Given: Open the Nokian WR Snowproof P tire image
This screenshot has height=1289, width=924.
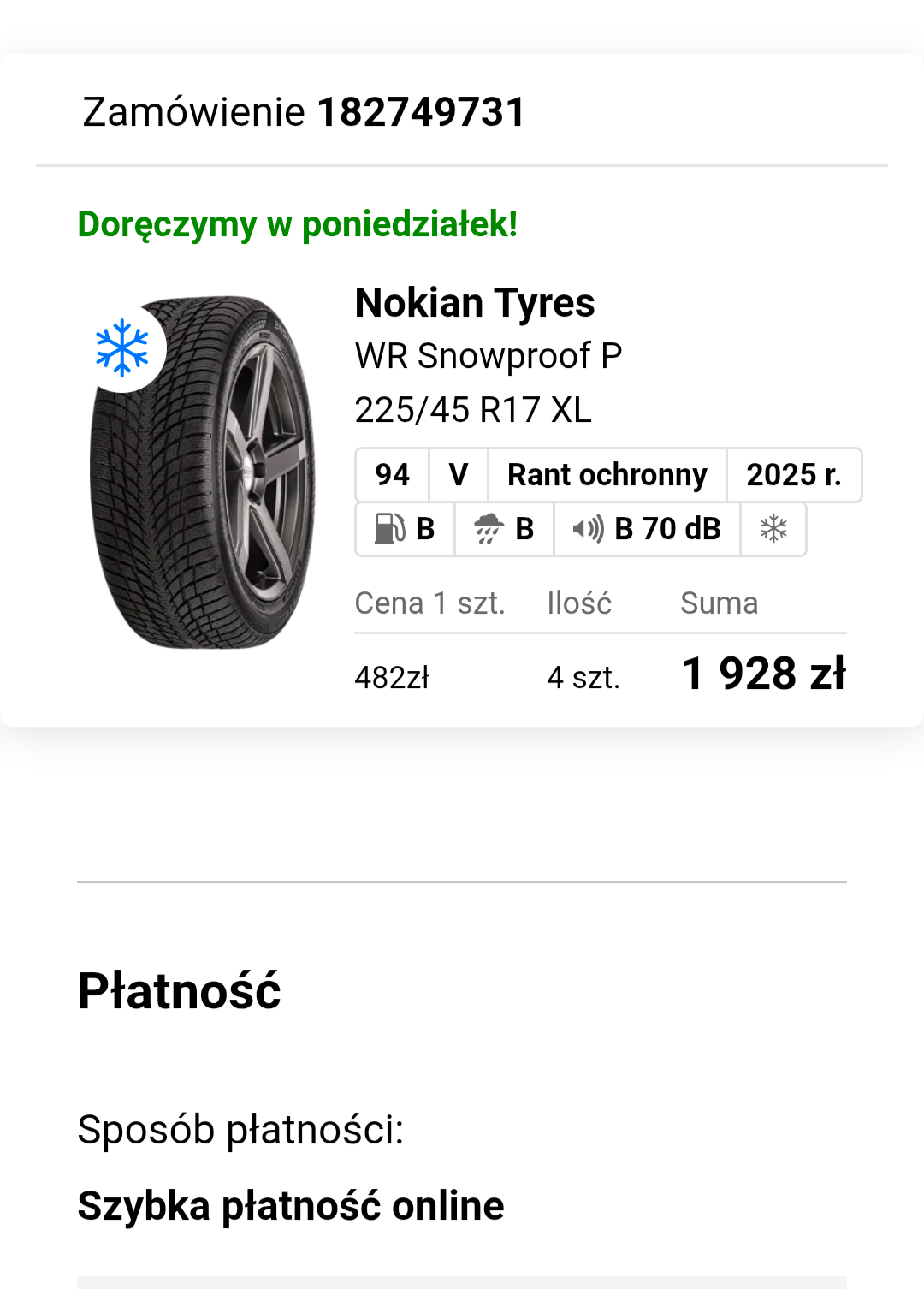Looking at the screenshot, I should pos(203,473).
